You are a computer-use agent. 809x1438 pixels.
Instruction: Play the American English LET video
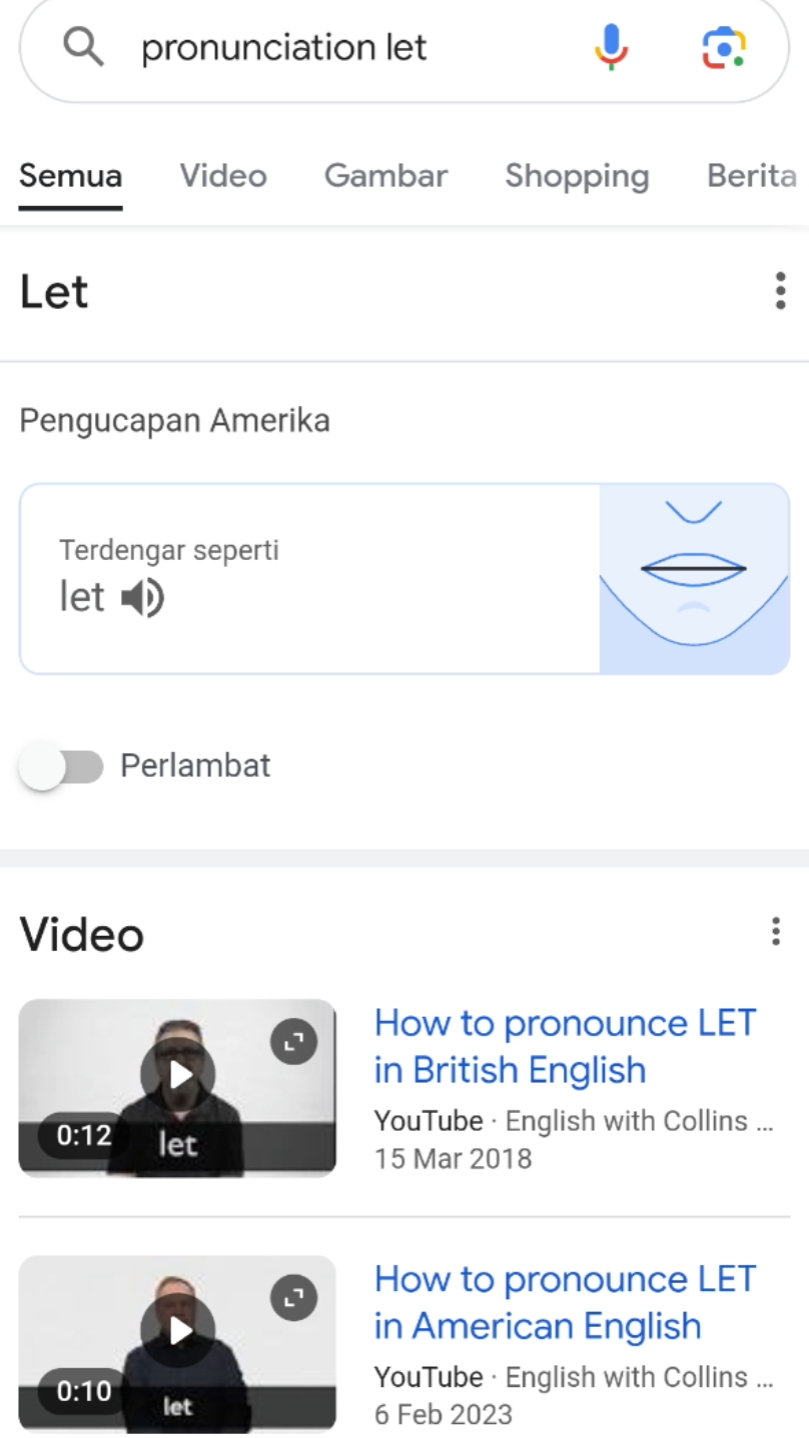(x=179, y=1331)
